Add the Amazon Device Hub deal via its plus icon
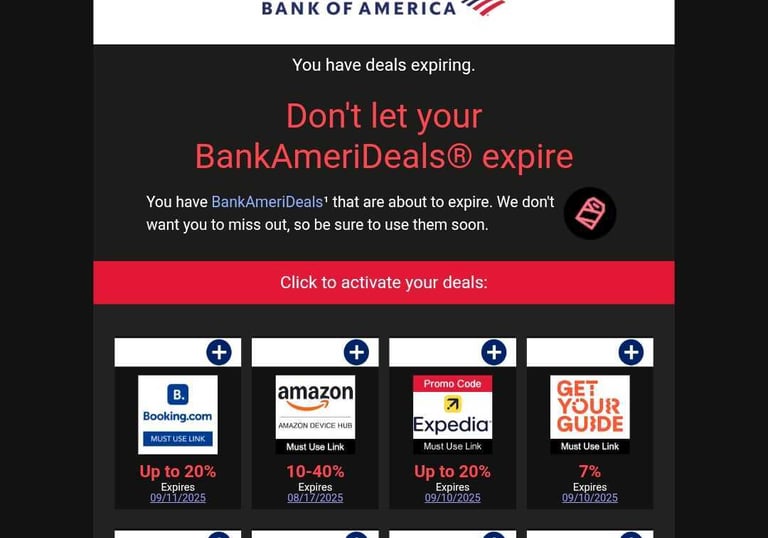 click(x=356, y=352)
